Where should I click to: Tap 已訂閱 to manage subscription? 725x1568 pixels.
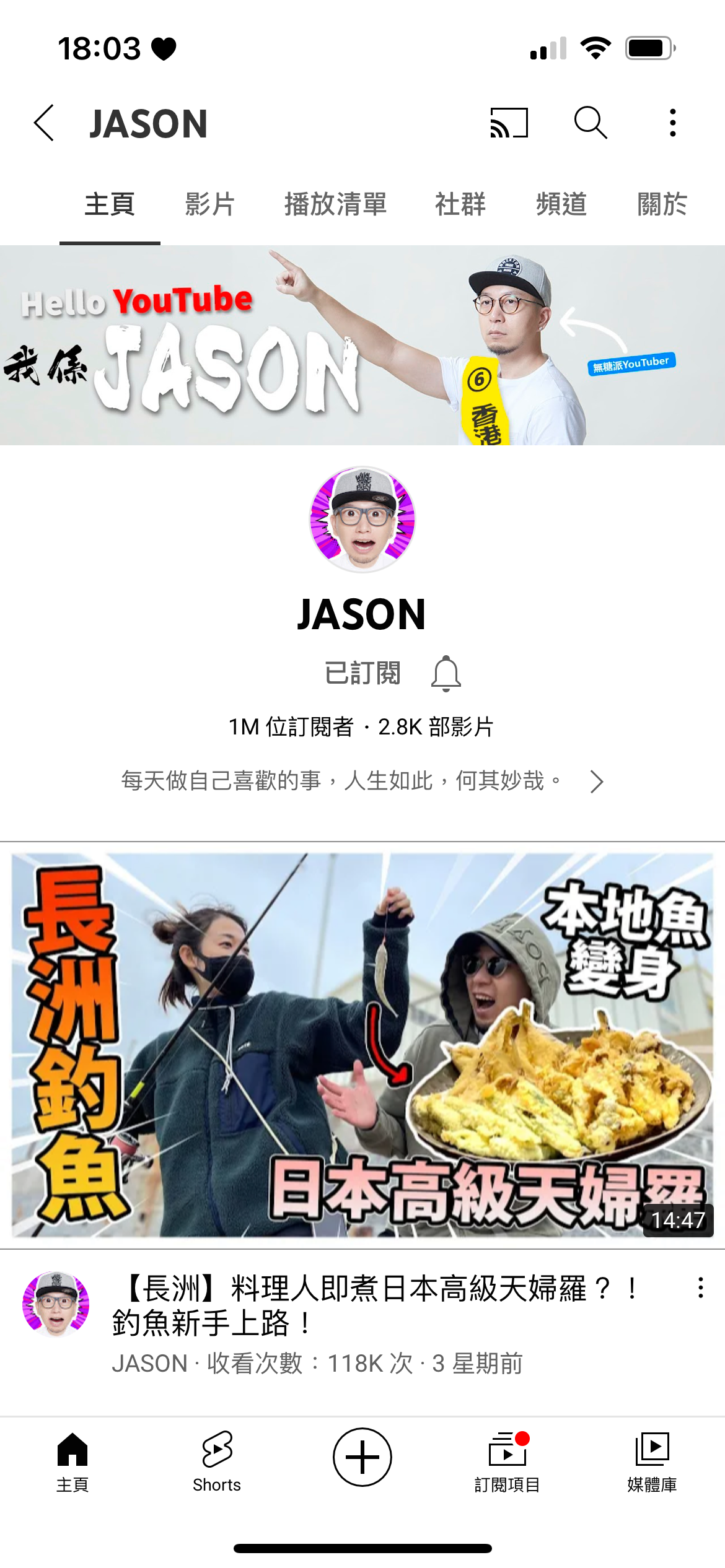click(361, 673)
